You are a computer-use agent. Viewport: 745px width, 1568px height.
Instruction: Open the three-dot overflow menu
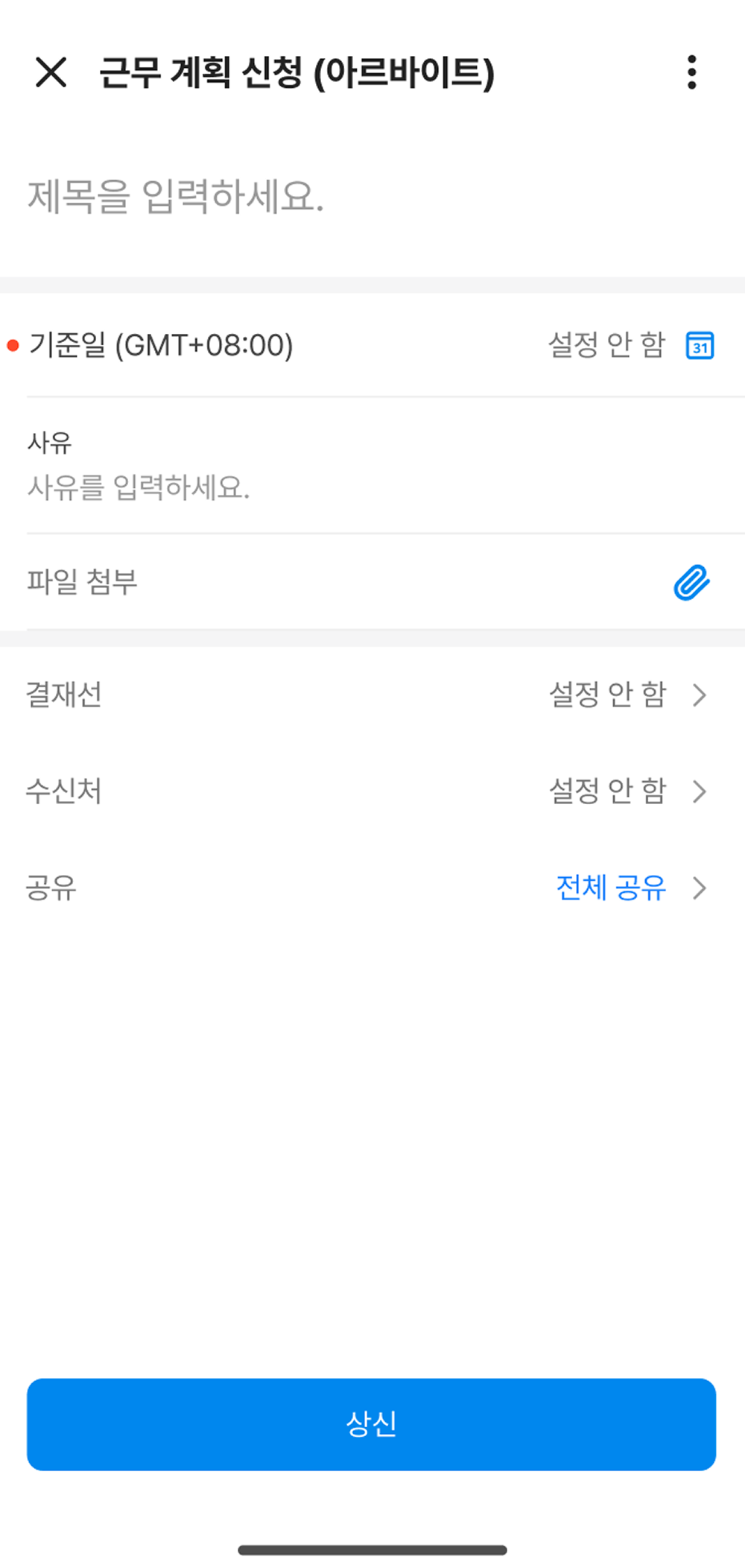tap(691, 72)
